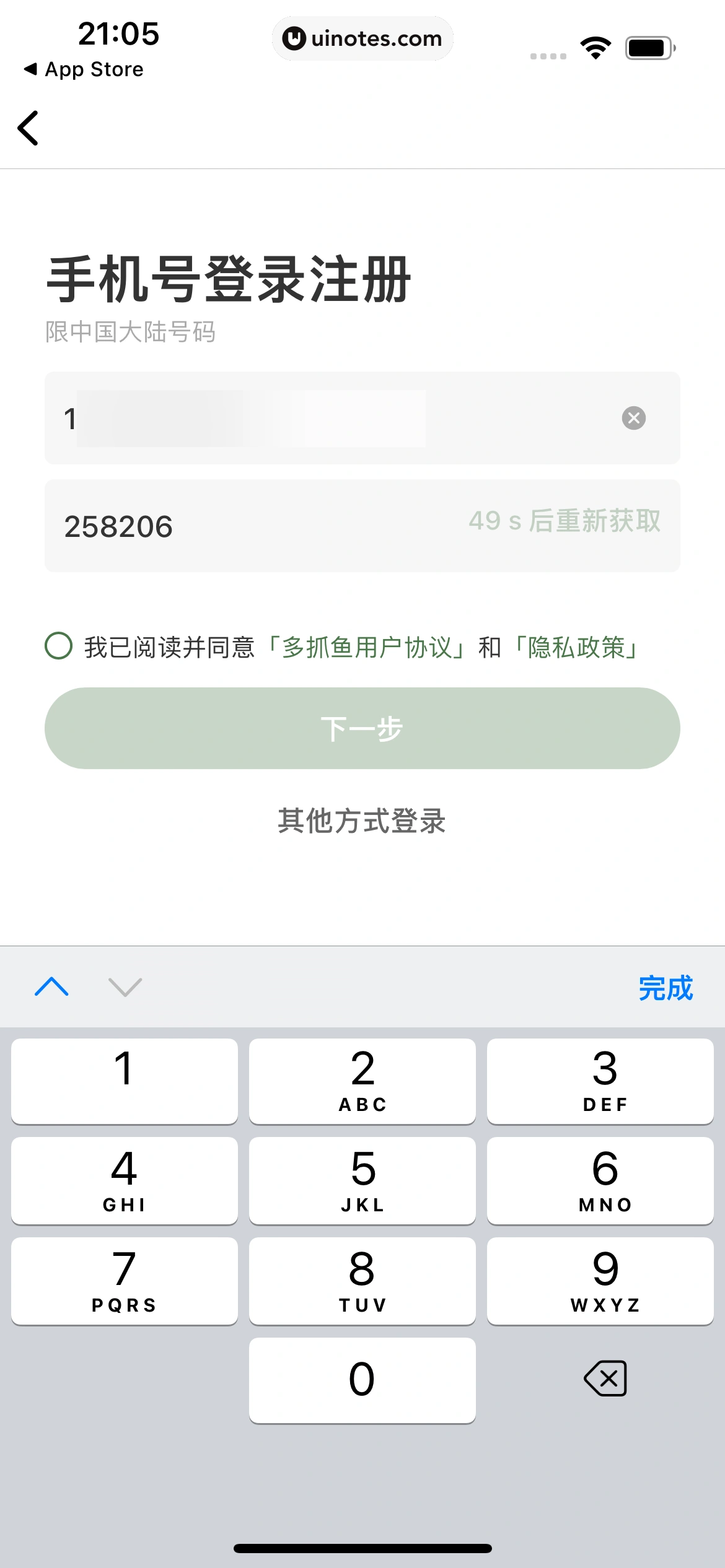725x1568 pixels.
Task: Tap number key 3 DEF on keypad
Action: point(600,1080)
